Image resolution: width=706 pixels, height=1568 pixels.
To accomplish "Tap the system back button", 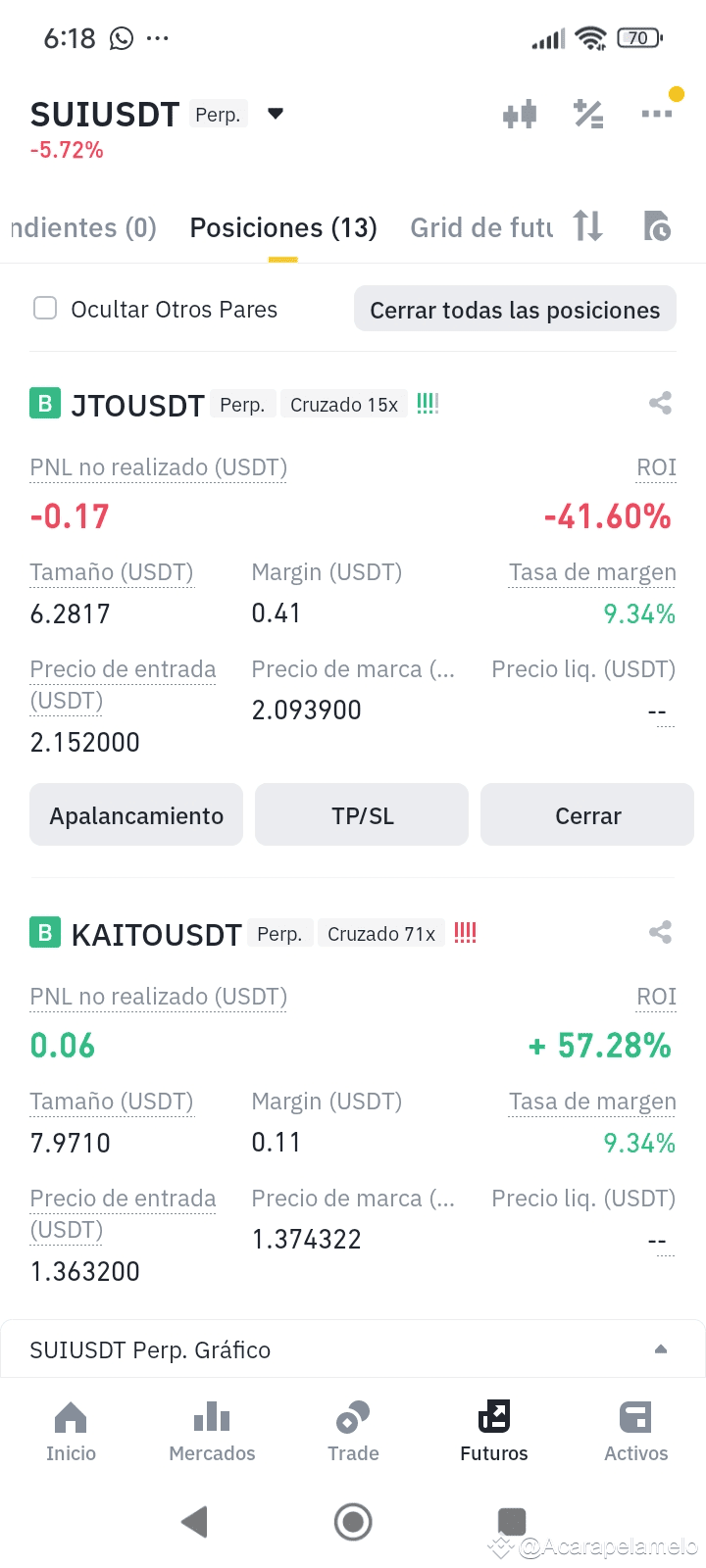I will click(195, 1522).
